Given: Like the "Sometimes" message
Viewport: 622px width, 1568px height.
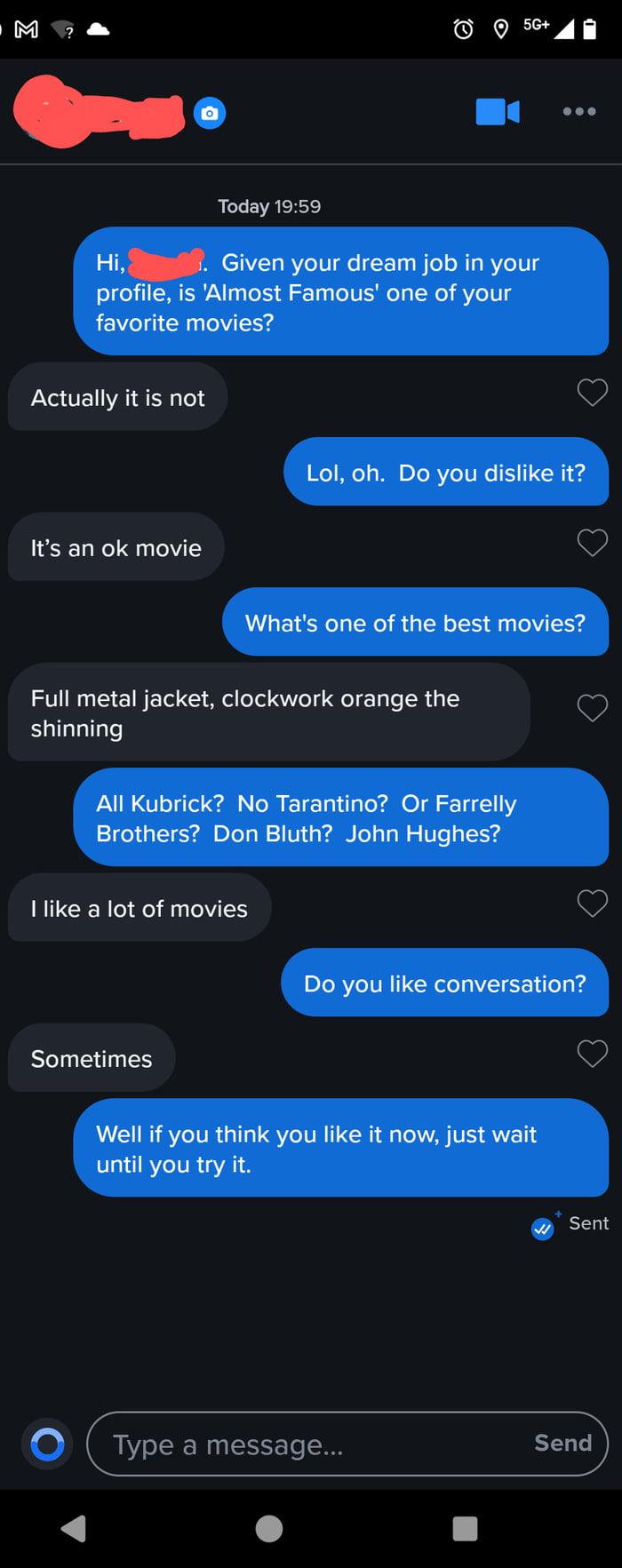Looking at the screenshot, I should point(593,1054).
